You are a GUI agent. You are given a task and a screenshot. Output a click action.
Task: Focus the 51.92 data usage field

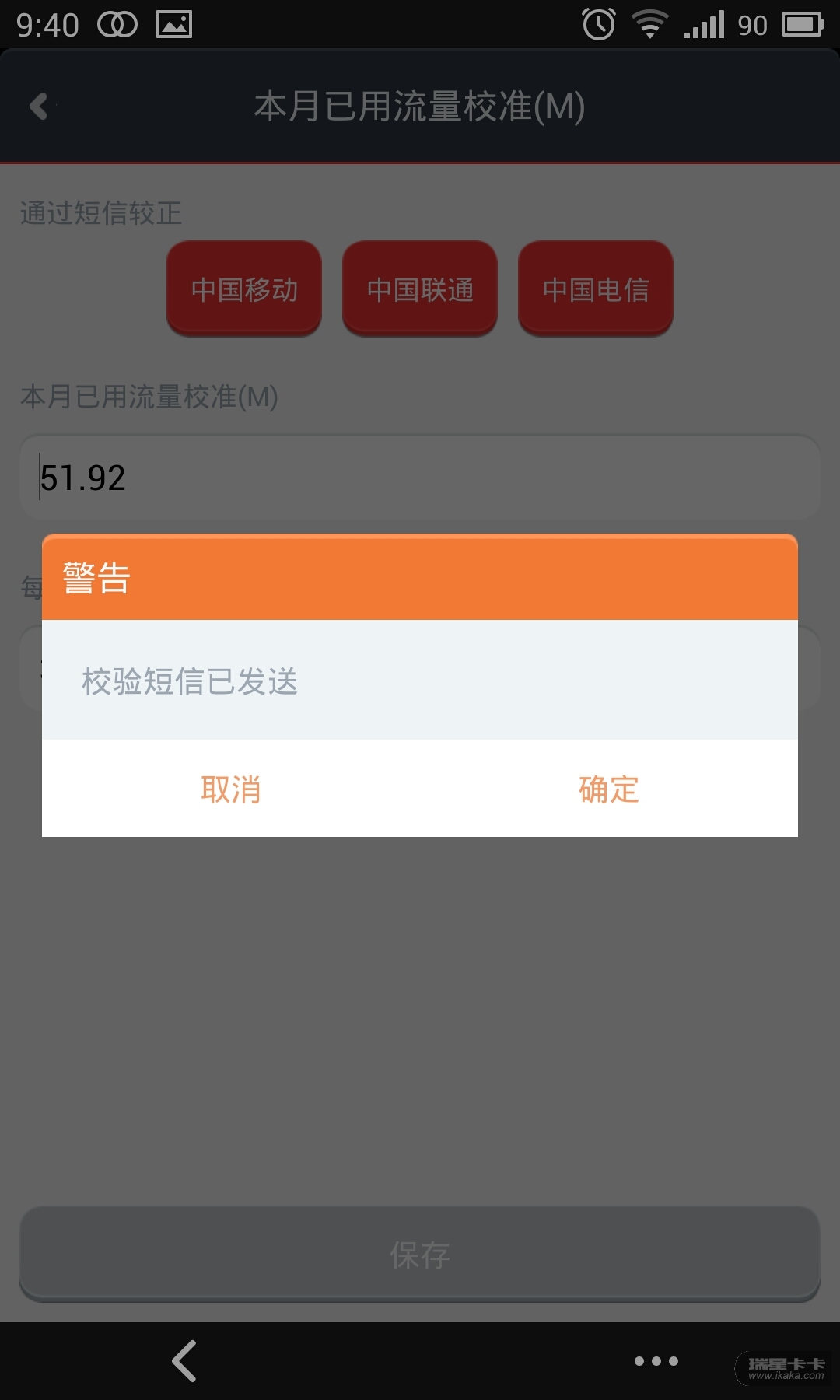(x=420, y=477)
